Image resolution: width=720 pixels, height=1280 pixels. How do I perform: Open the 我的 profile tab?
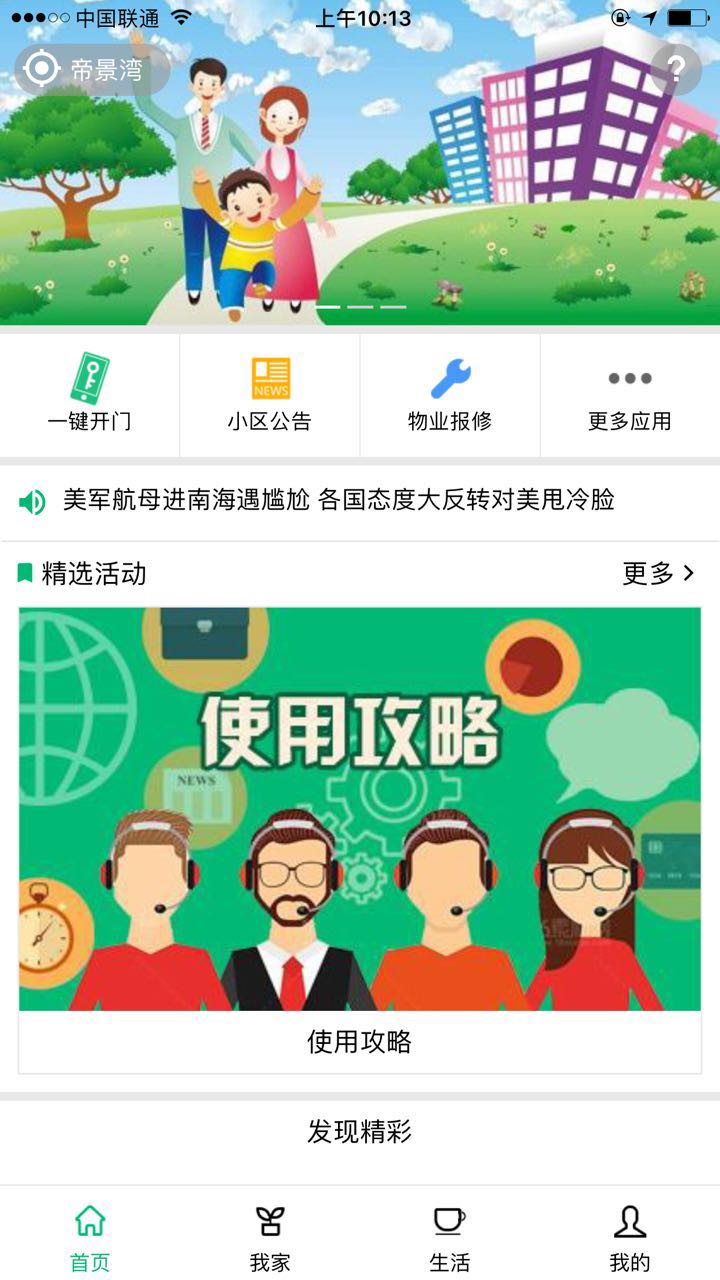(630, 1236)
